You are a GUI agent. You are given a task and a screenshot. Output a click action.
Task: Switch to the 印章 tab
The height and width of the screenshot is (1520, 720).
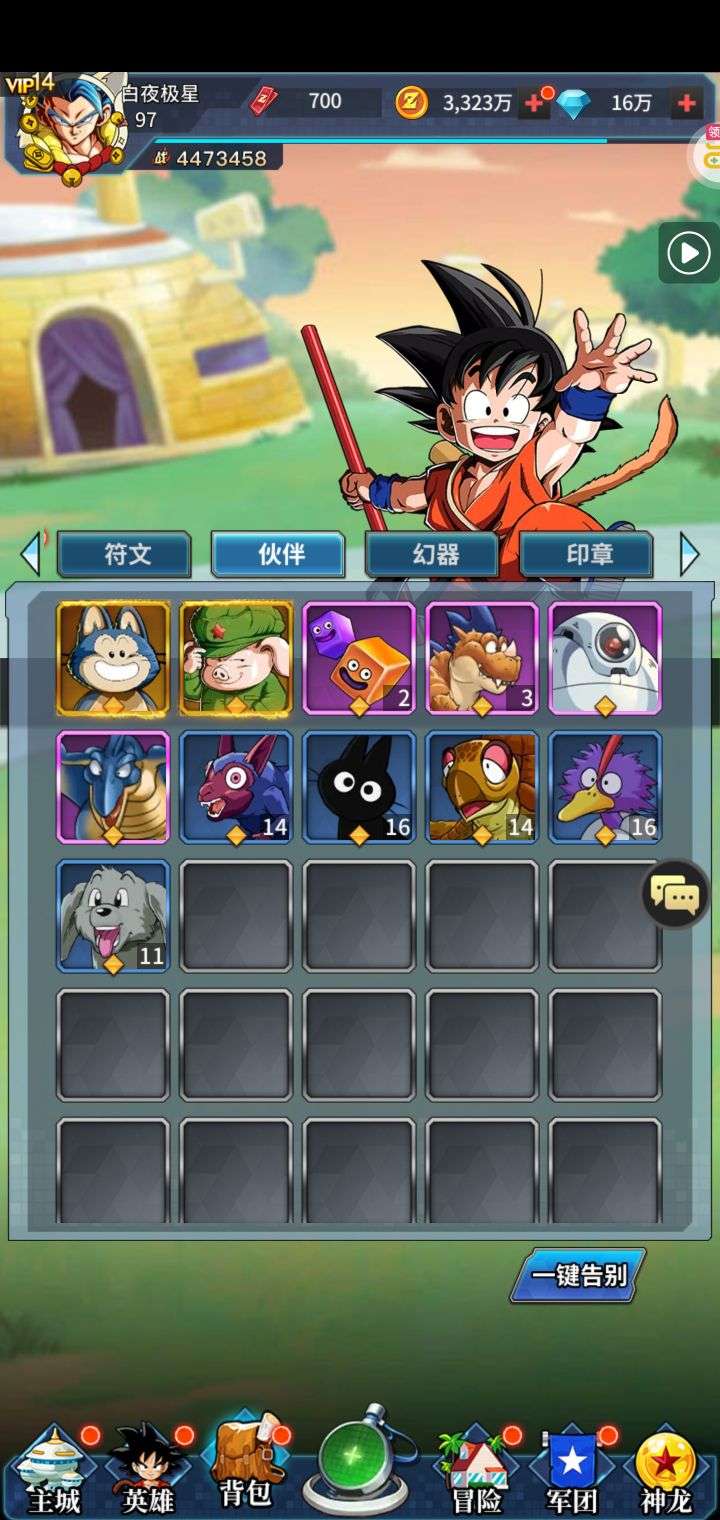tap(586, 554)
